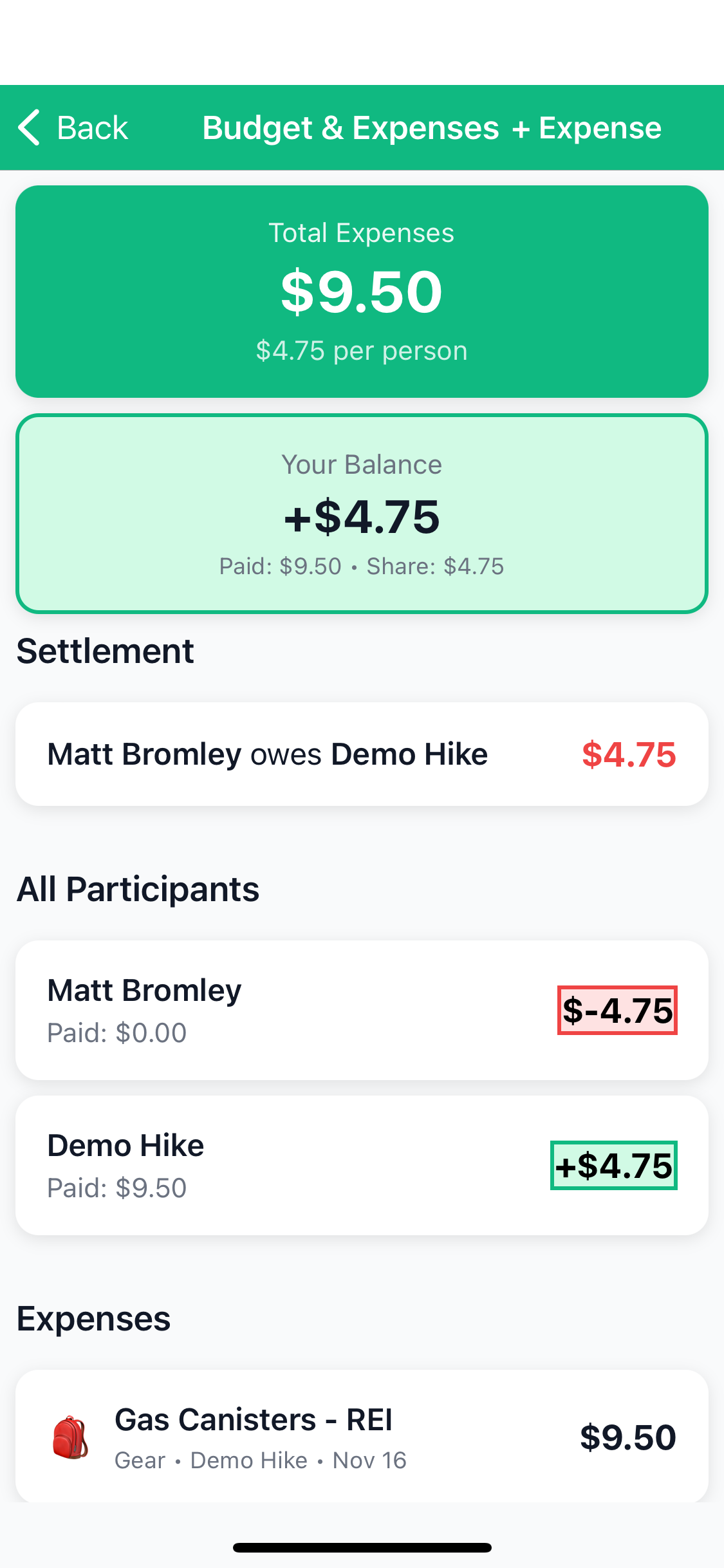The width and height of the screenshot is (724, 1568).
Task: Tap the $9.50 amount on the expense row
Action: (x=628, y=1435)
